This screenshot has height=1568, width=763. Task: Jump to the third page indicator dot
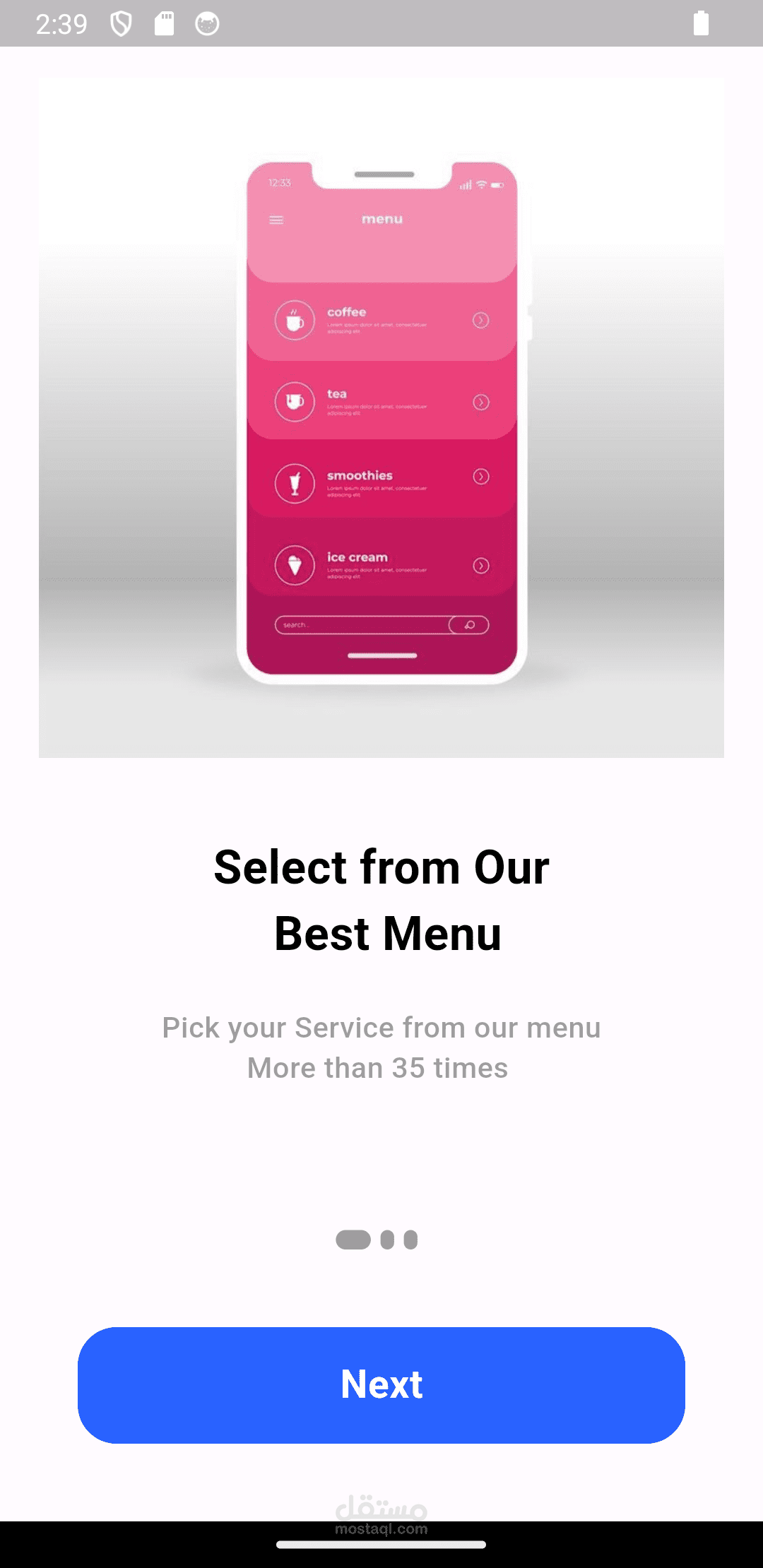(x=410, y=1240)
